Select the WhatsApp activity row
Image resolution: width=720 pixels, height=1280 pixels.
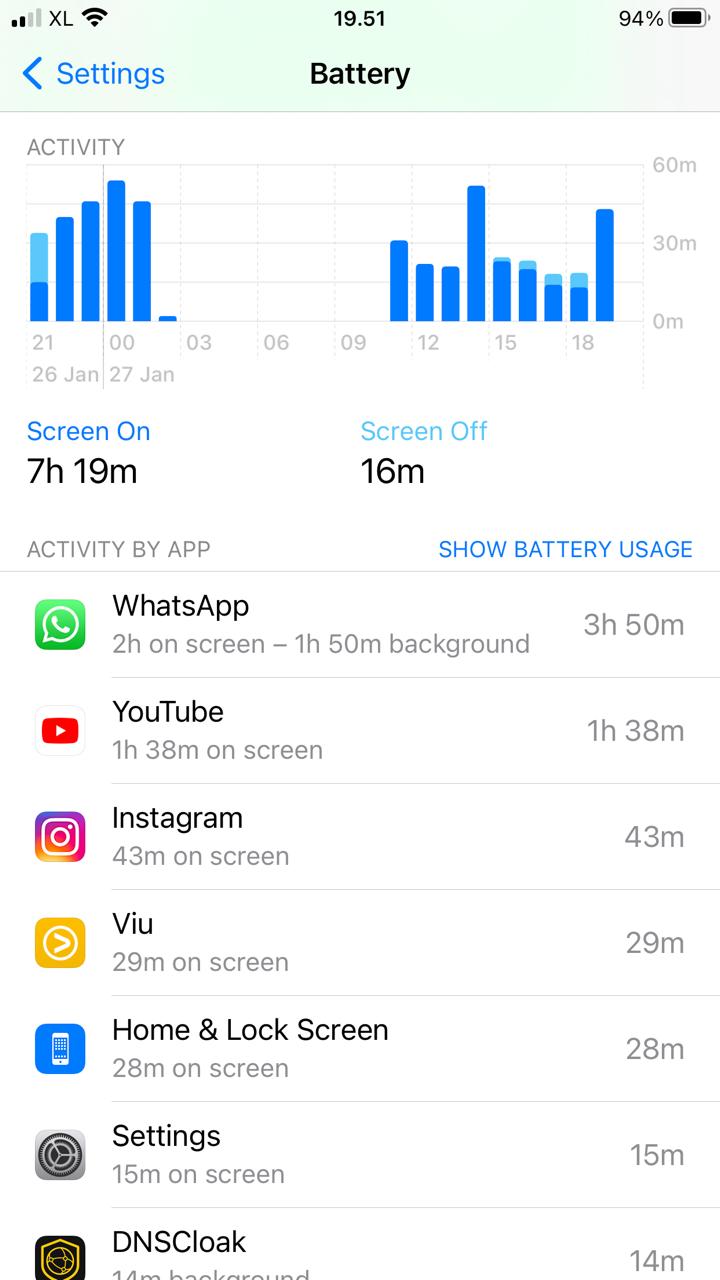[360, 625]
